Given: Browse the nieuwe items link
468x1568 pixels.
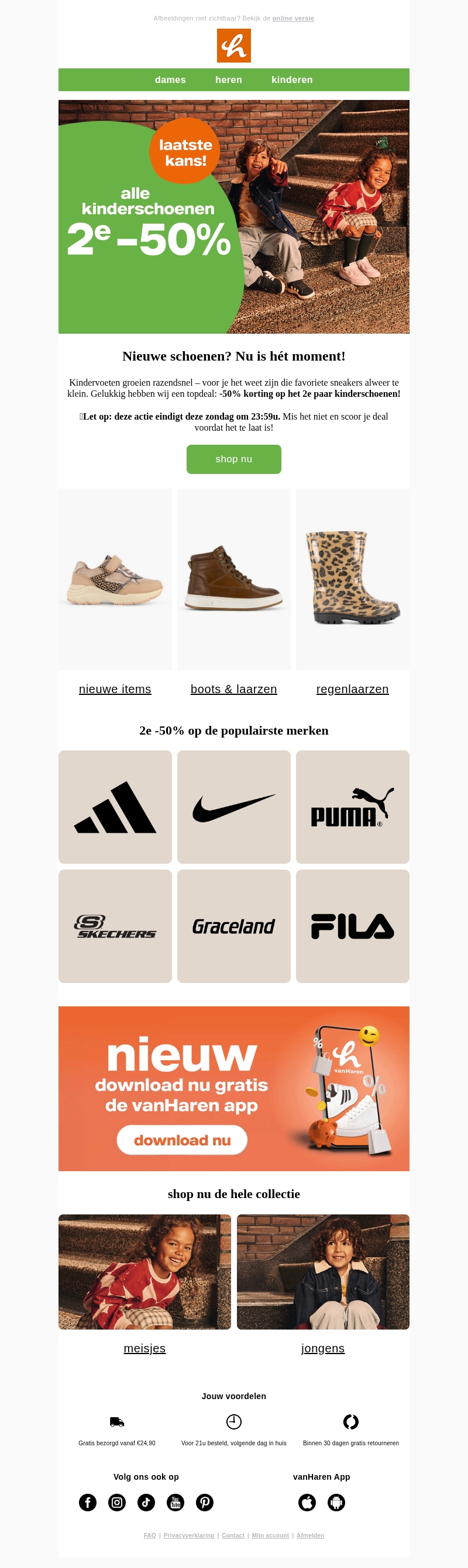Looking at the screenshot, I should (115, 689).
